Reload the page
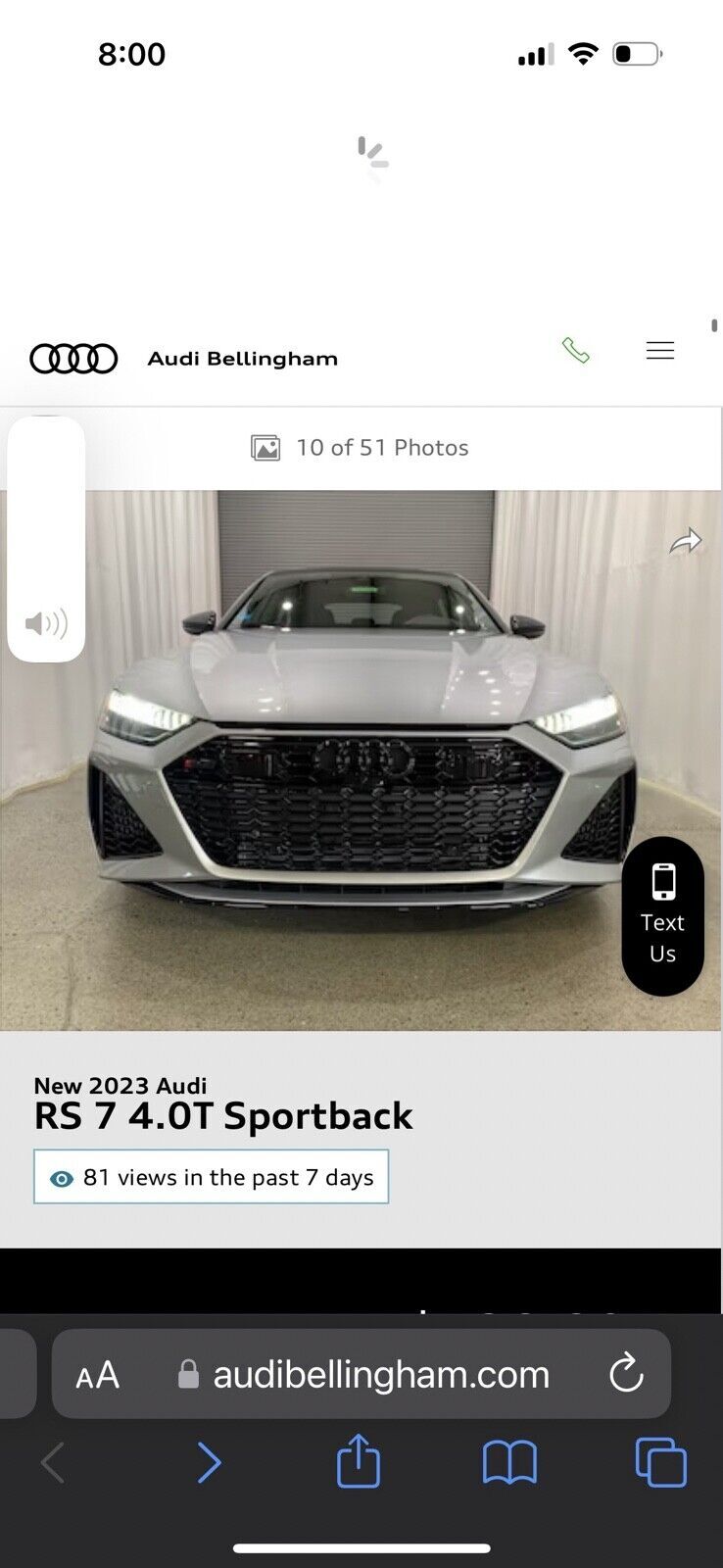 (x=626, y=1374)
